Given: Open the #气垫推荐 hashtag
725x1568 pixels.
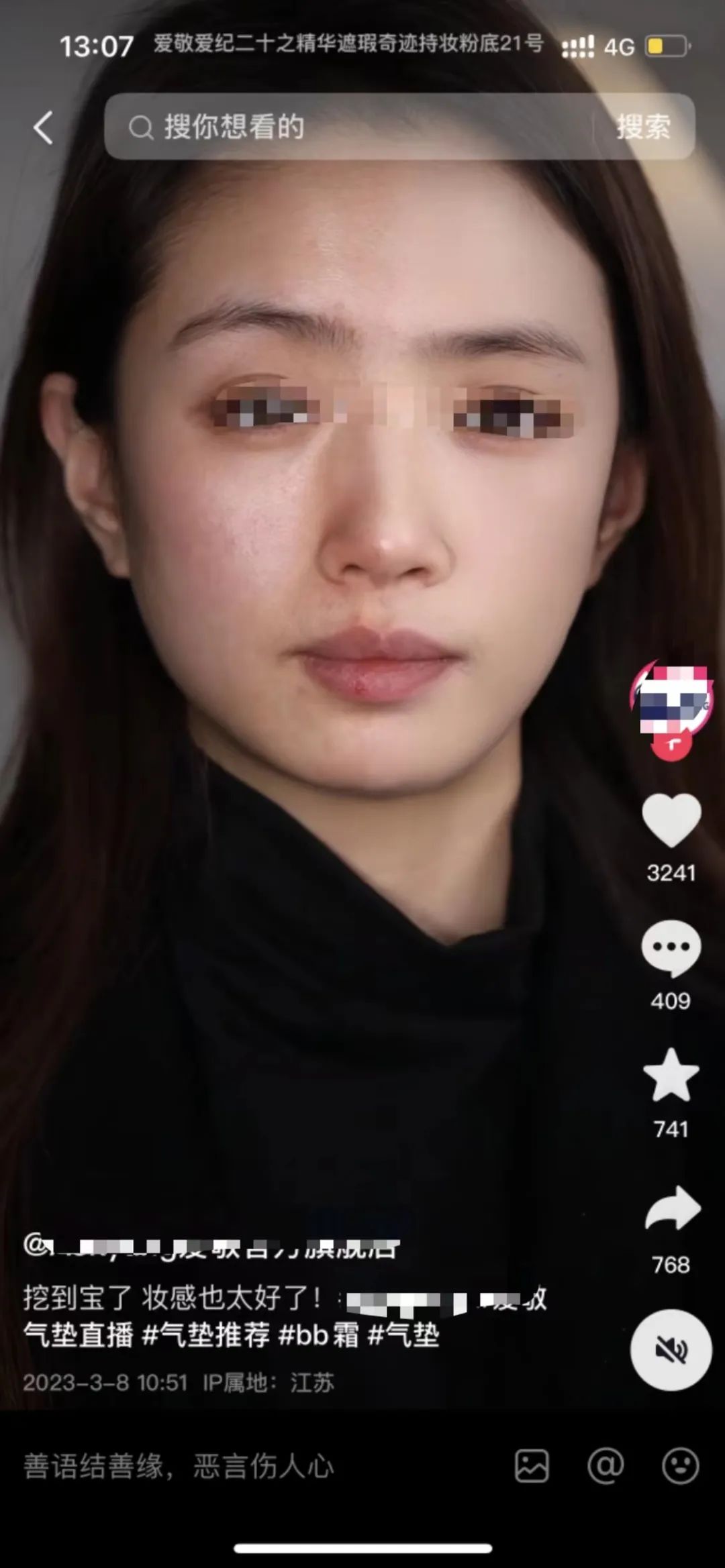Looking at the screenshot, I should click(x=206, y=1336).
